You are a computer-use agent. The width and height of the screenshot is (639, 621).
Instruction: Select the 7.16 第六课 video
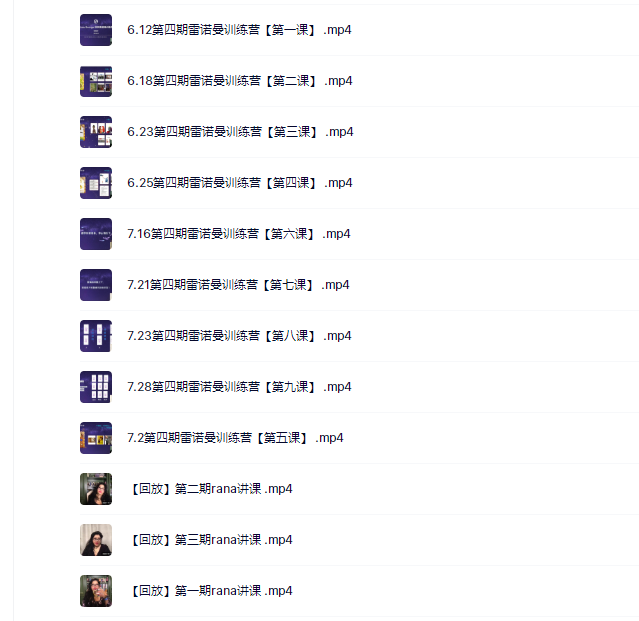click(238, 234)
